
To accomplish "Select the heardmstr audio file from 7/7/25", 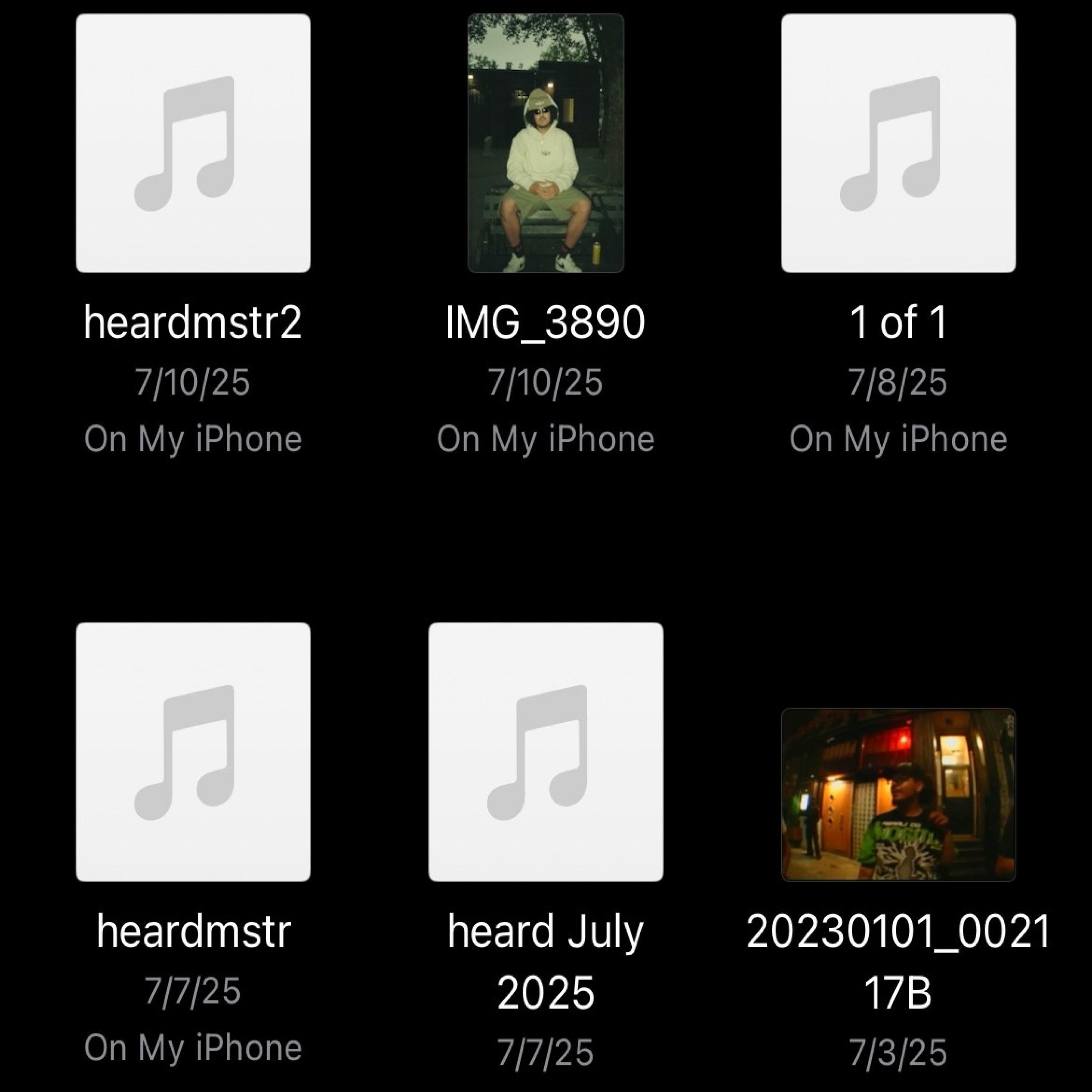I will 193,752.
